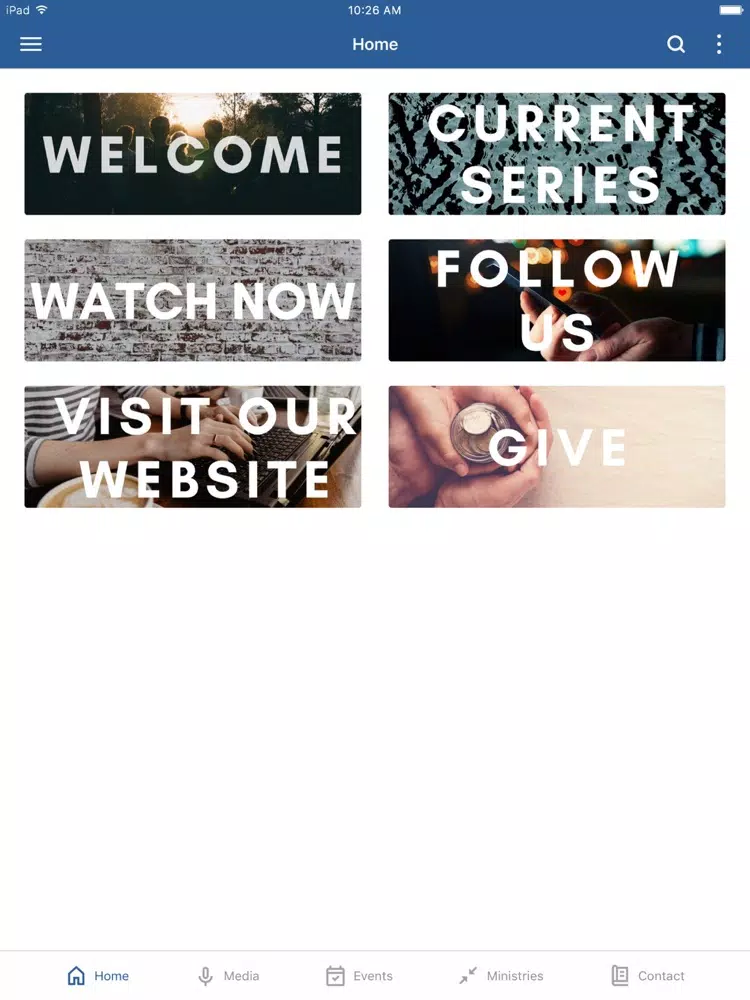Tap the Visit Our Website tile
The height and width of the screenshot is (1000, 750).
point(193,447)
